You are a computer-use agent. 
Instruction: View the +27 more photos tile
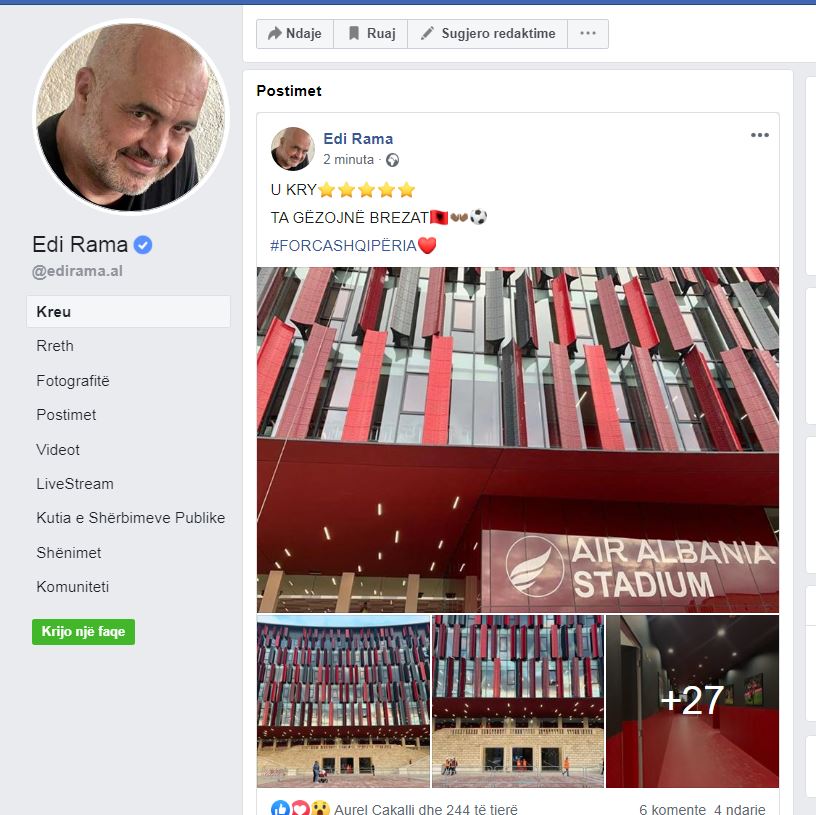click(692, 701)
